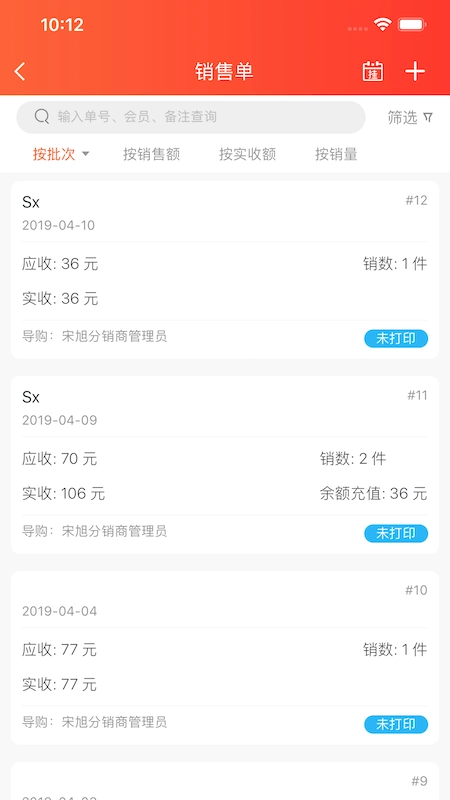This screenshot has height=800, width=450.
Task: Sort by 按实收额
Action: point(247,154)
